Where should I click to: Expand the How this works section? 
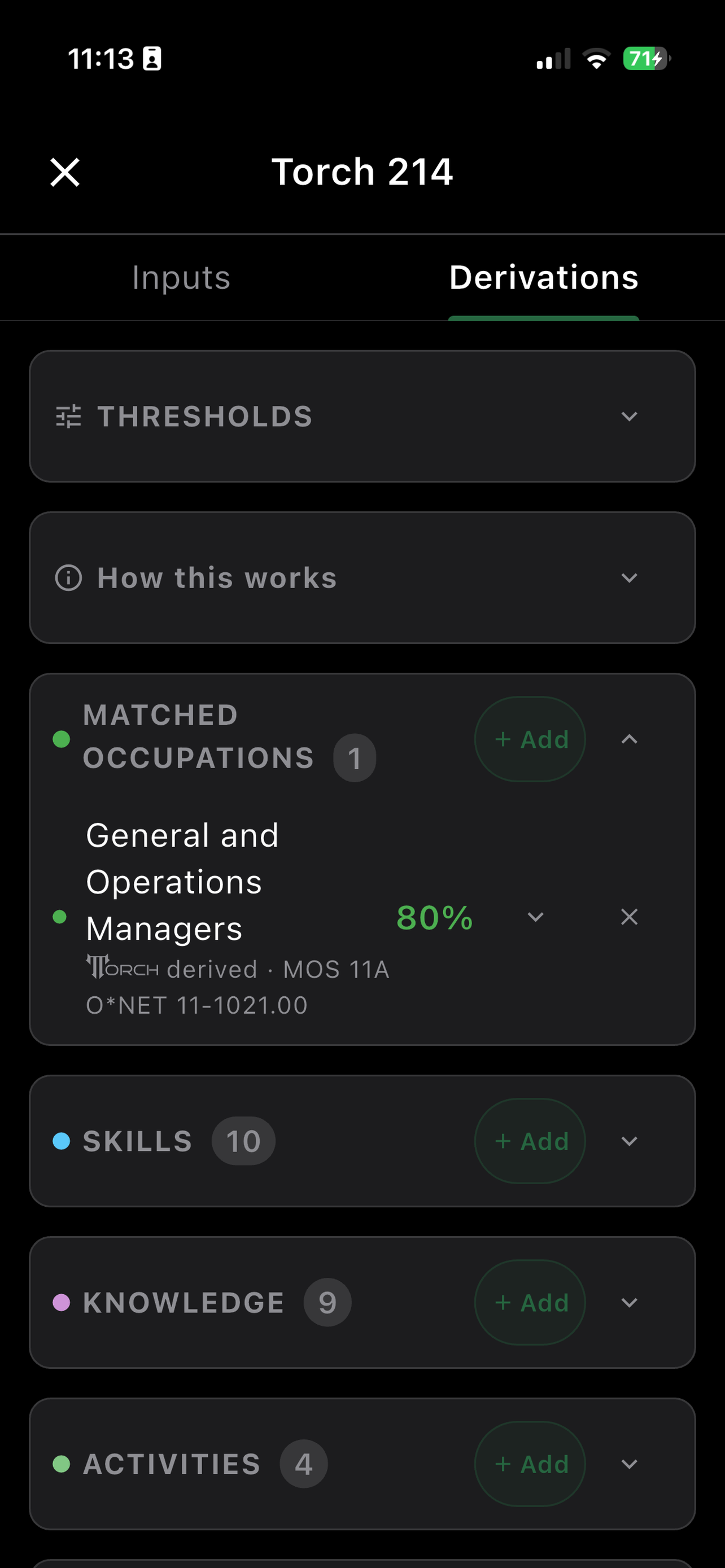click(x=630, y=577)
